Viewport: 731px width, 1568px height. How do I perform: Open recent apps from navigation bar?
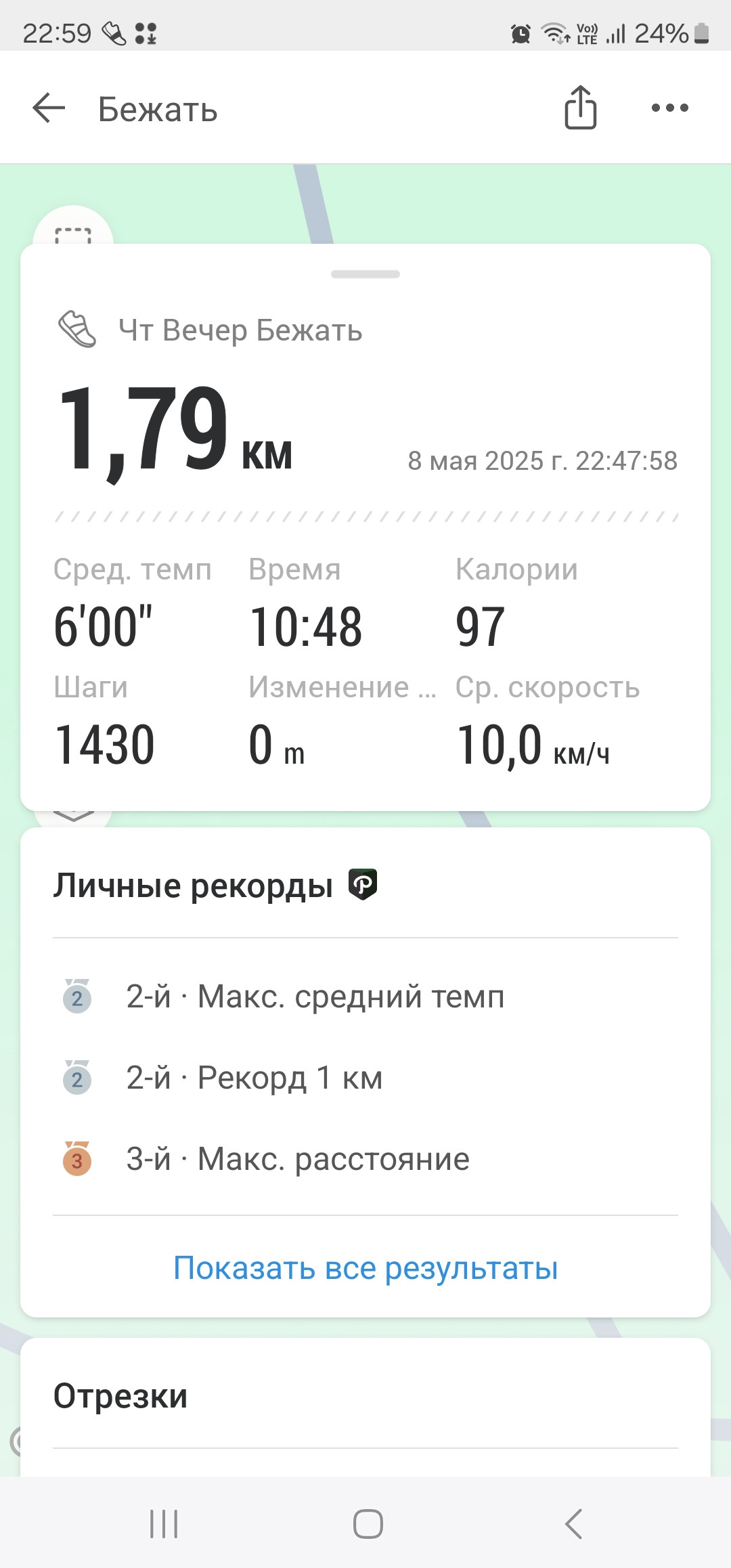(x=164, y=1524)
